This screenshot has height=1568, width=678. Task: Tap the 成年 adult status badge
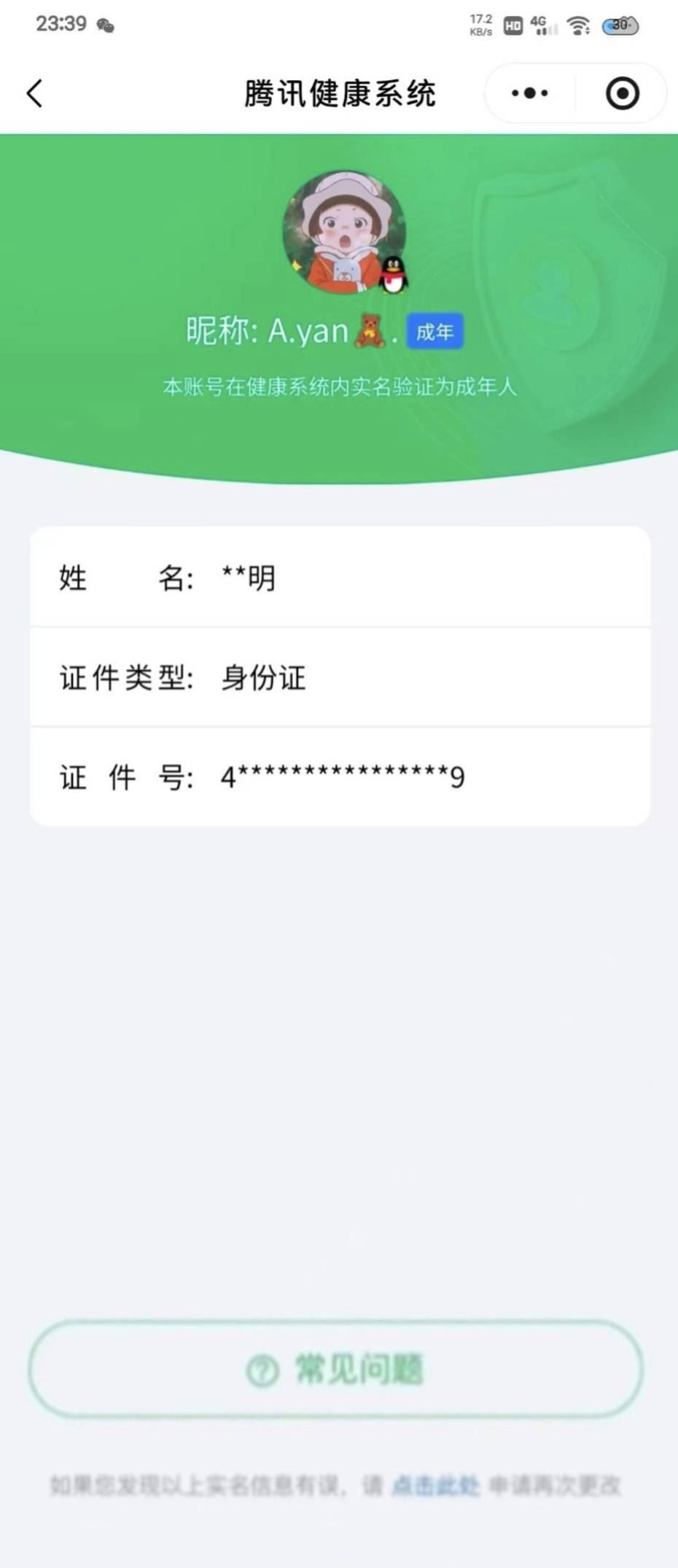pyautogui.click(x=435, y=332)
